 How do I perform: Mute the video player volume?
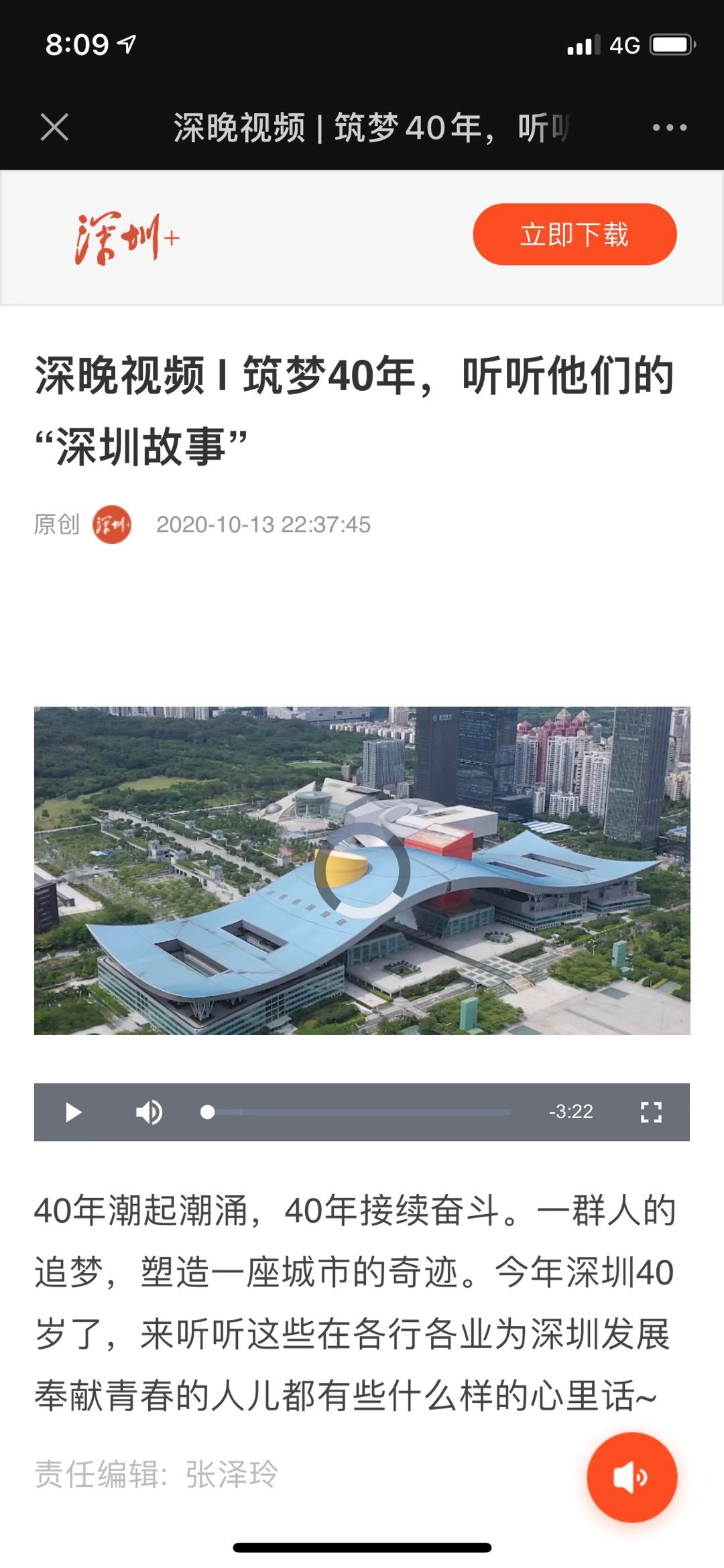(149, 1112)
